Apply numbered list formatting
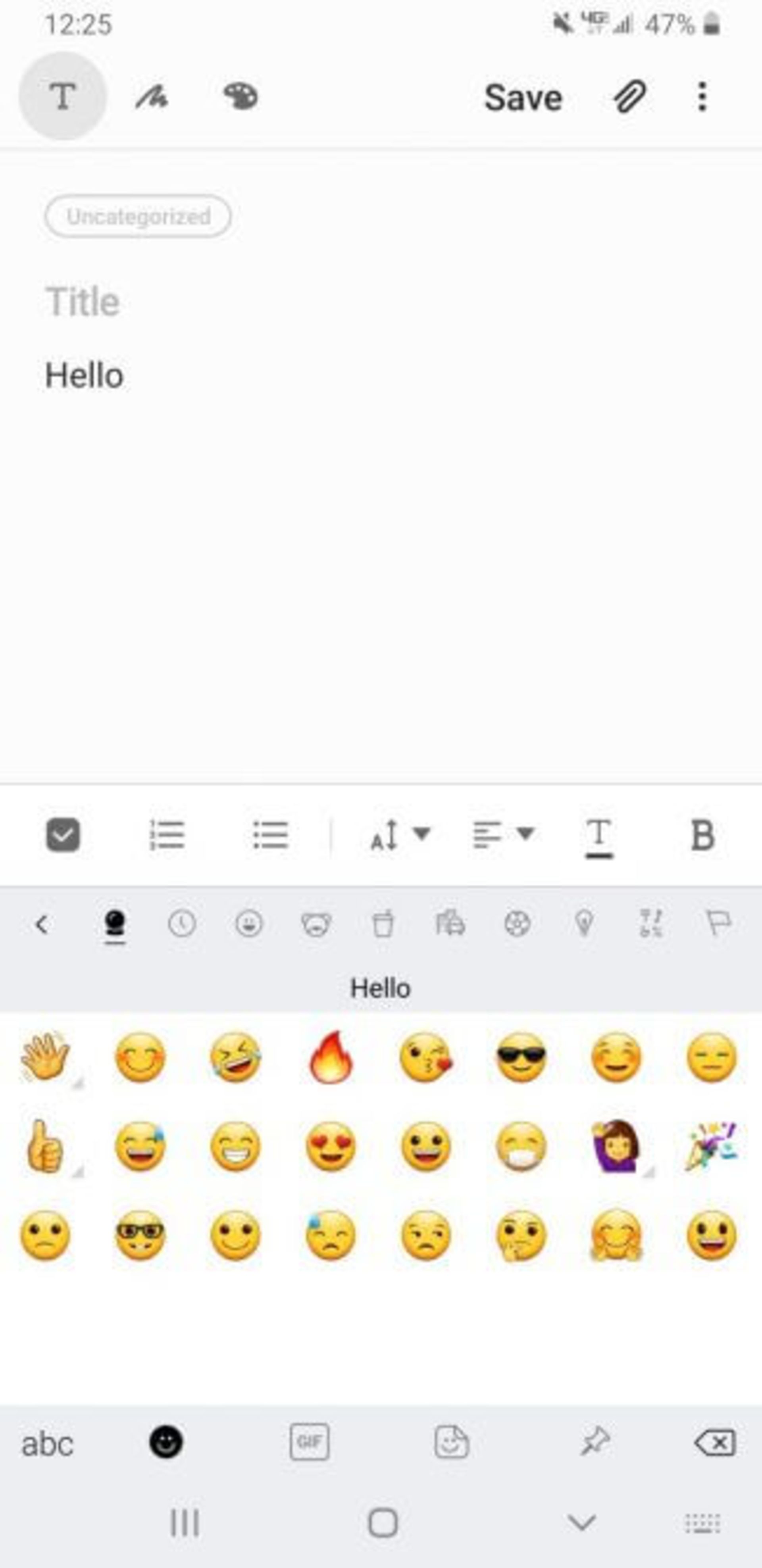762x1568 pixels. coord(167,834)
